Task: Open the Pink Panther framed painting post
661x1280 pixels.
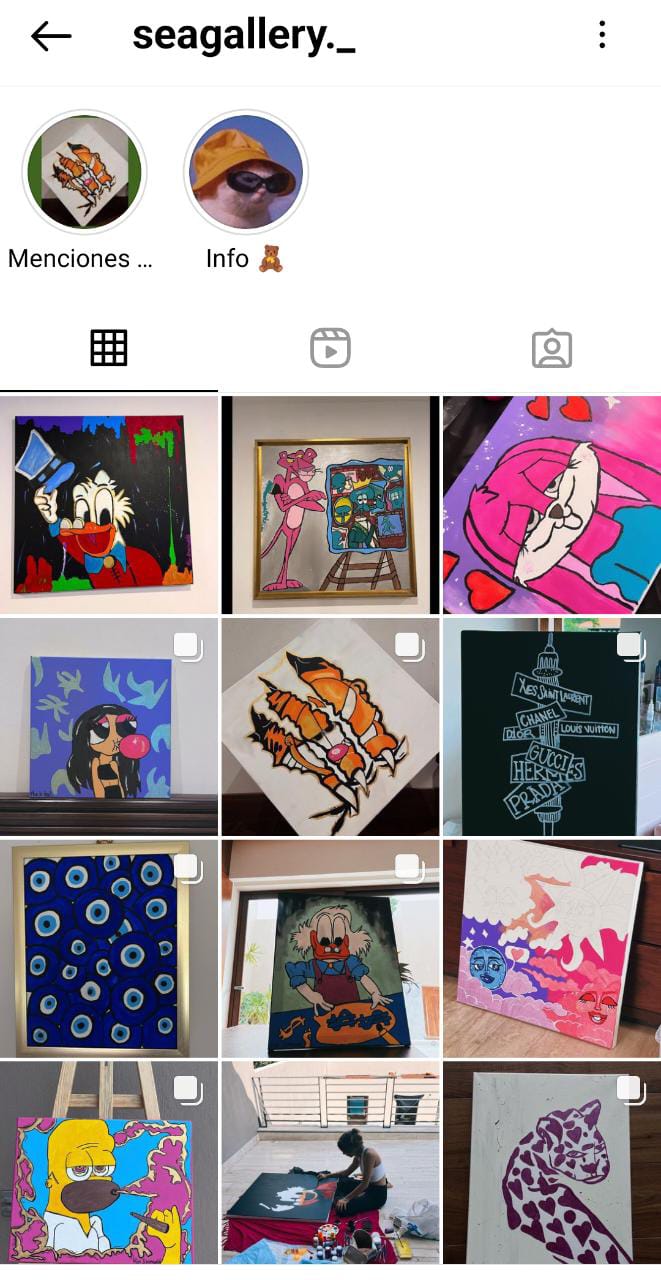Action: pos(330,505)
